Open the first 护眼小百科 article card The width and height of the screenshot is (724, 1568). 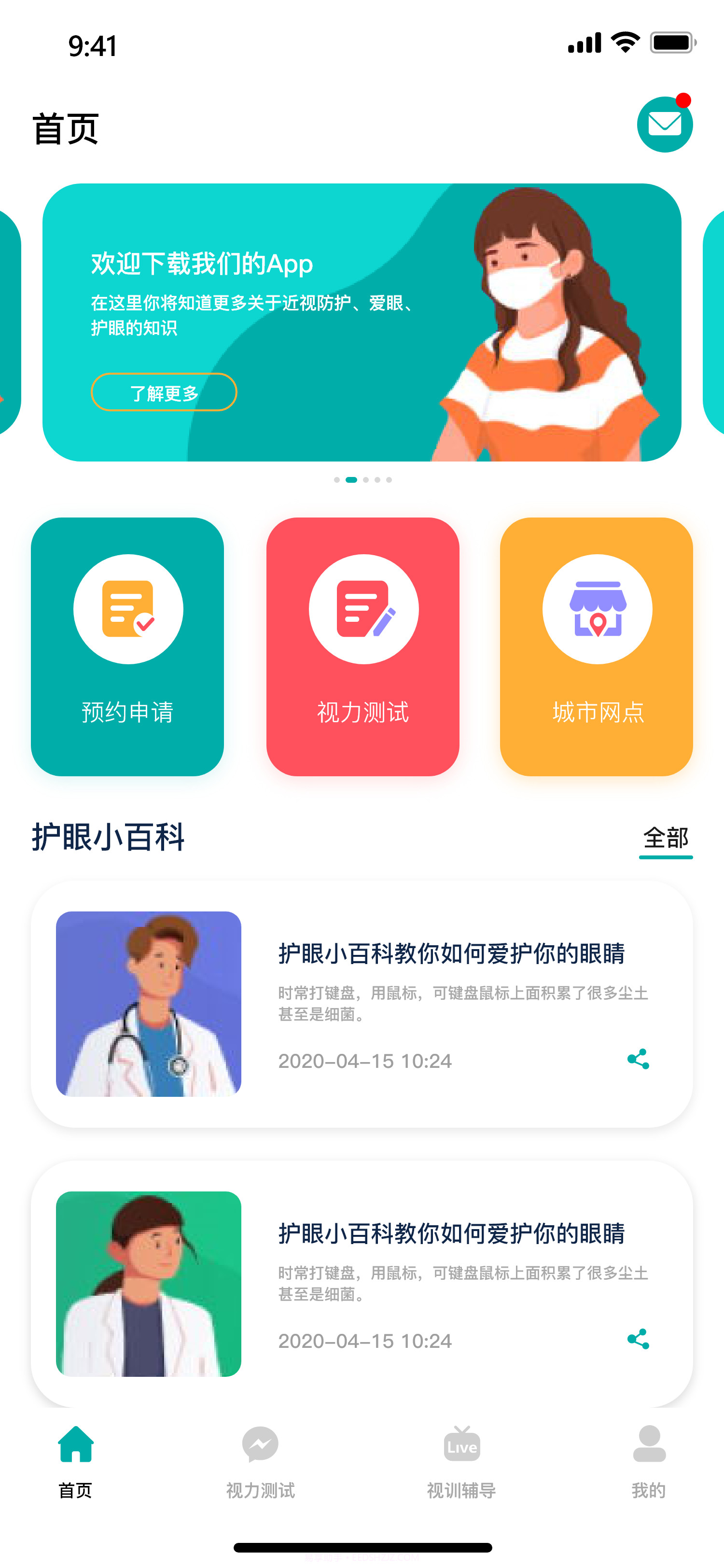coord(362,1004)
